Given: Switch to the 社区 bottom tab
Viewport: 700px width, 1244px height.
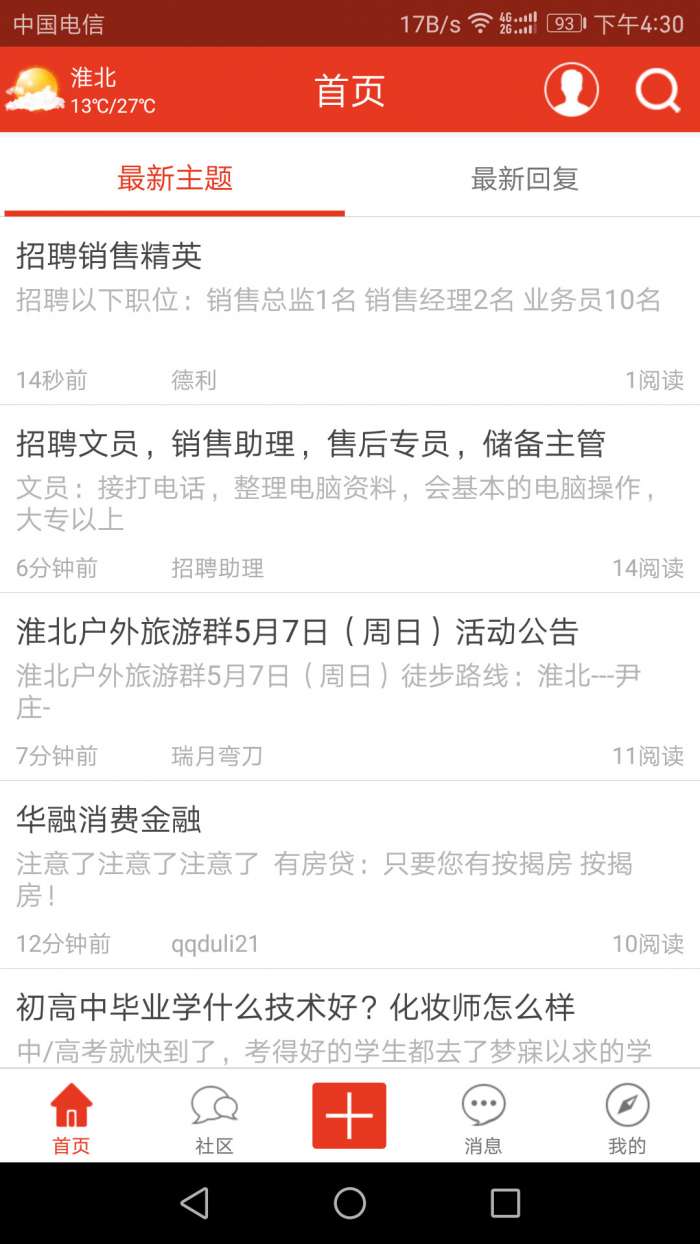Looking at the screenshot, I should pyautogui.click(x=214, y=1117).
